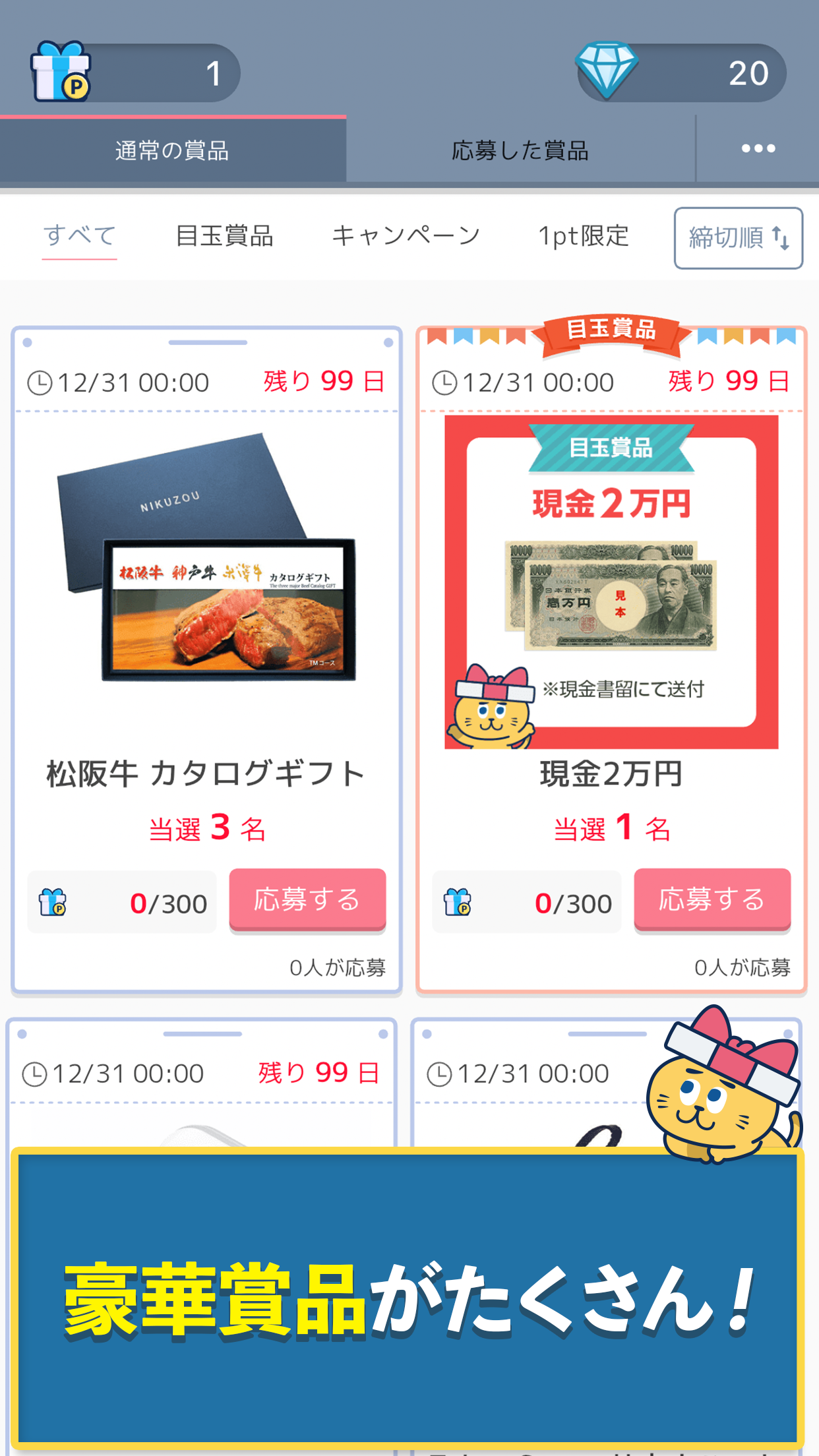Filter prizes by 目玉賞品
Viewport: 819px width, 1456px height.
pos(224,236)
